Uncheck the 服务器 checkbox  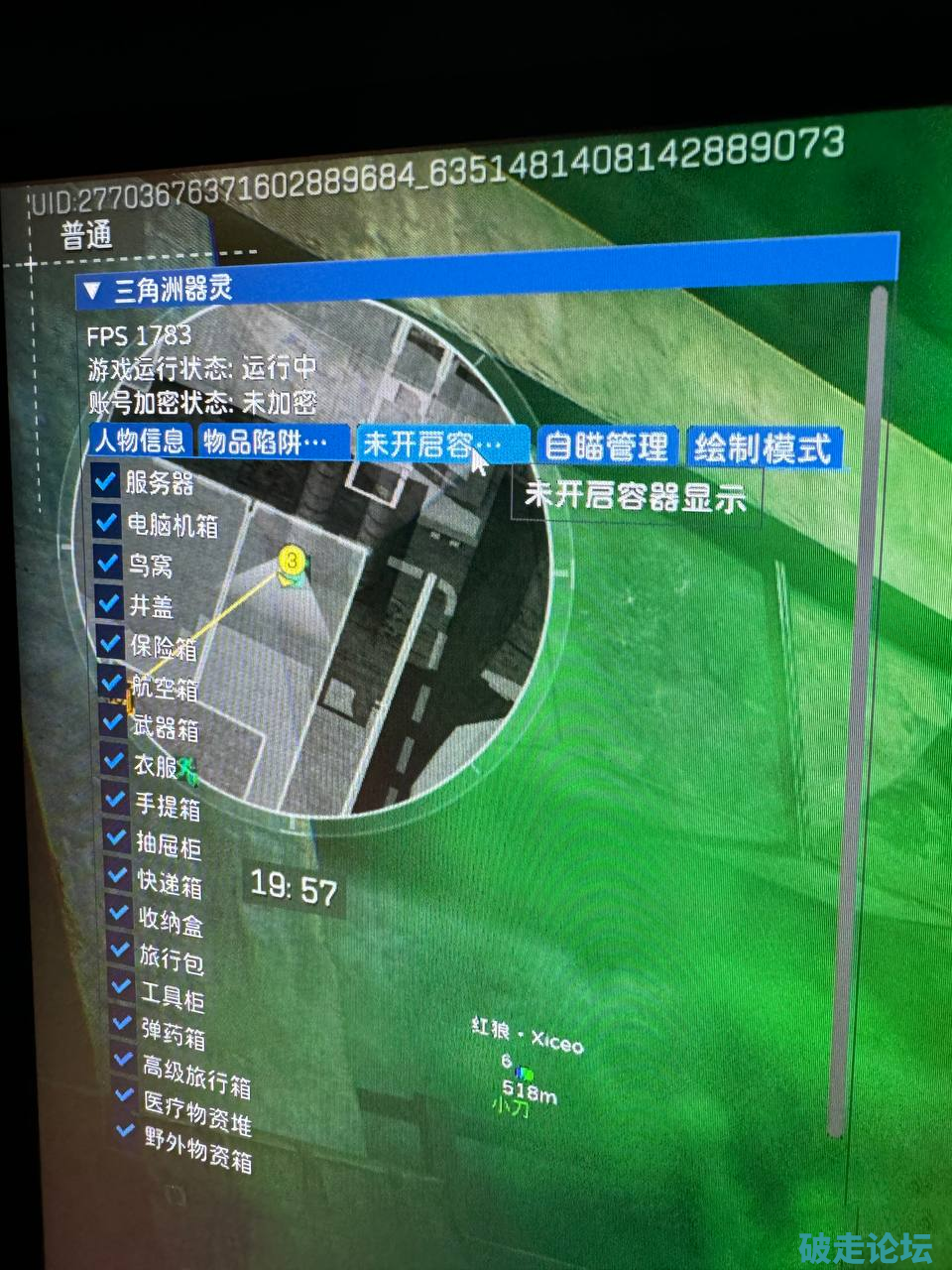click(104, 482)
